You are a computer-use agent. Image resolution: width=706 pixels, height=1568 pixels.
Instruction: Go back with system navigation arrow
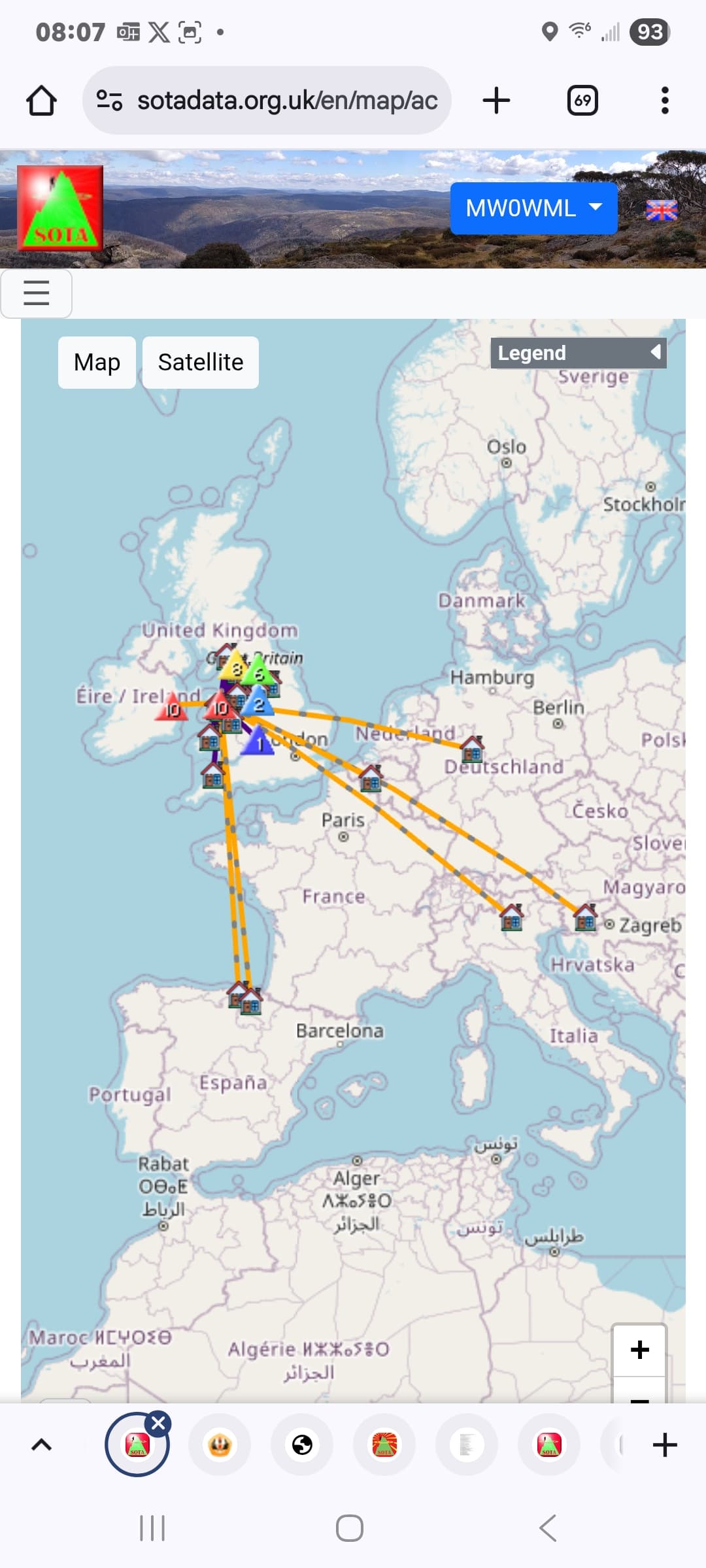click(x=548, y=1528)
